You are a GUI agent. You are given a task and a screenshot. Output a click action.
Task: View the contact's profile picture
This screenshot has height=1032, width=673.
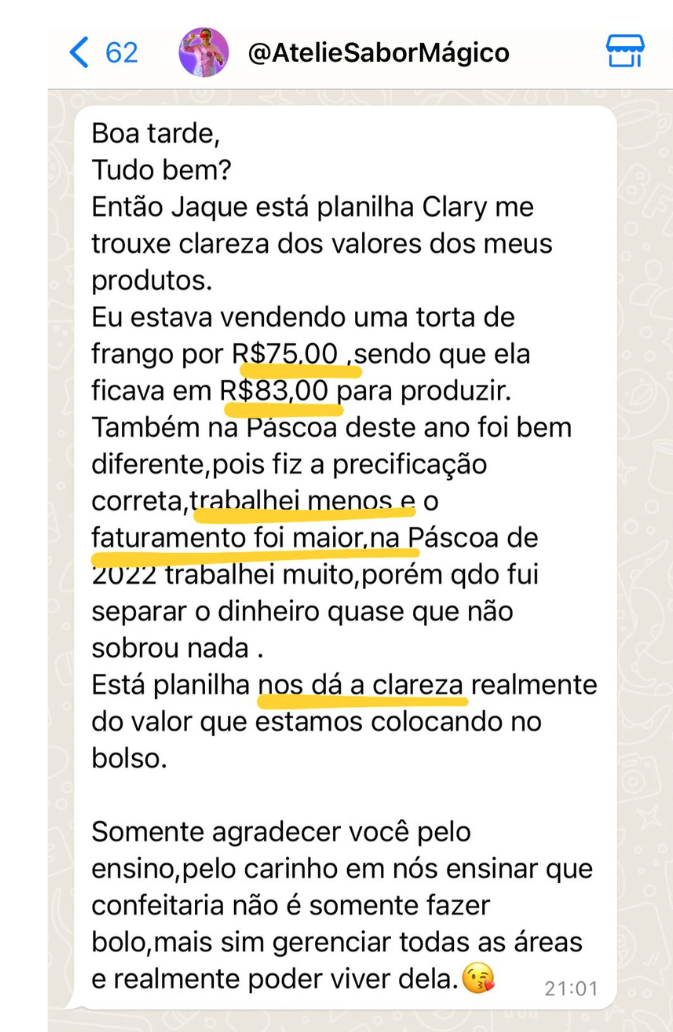click(x=204, y=53)
